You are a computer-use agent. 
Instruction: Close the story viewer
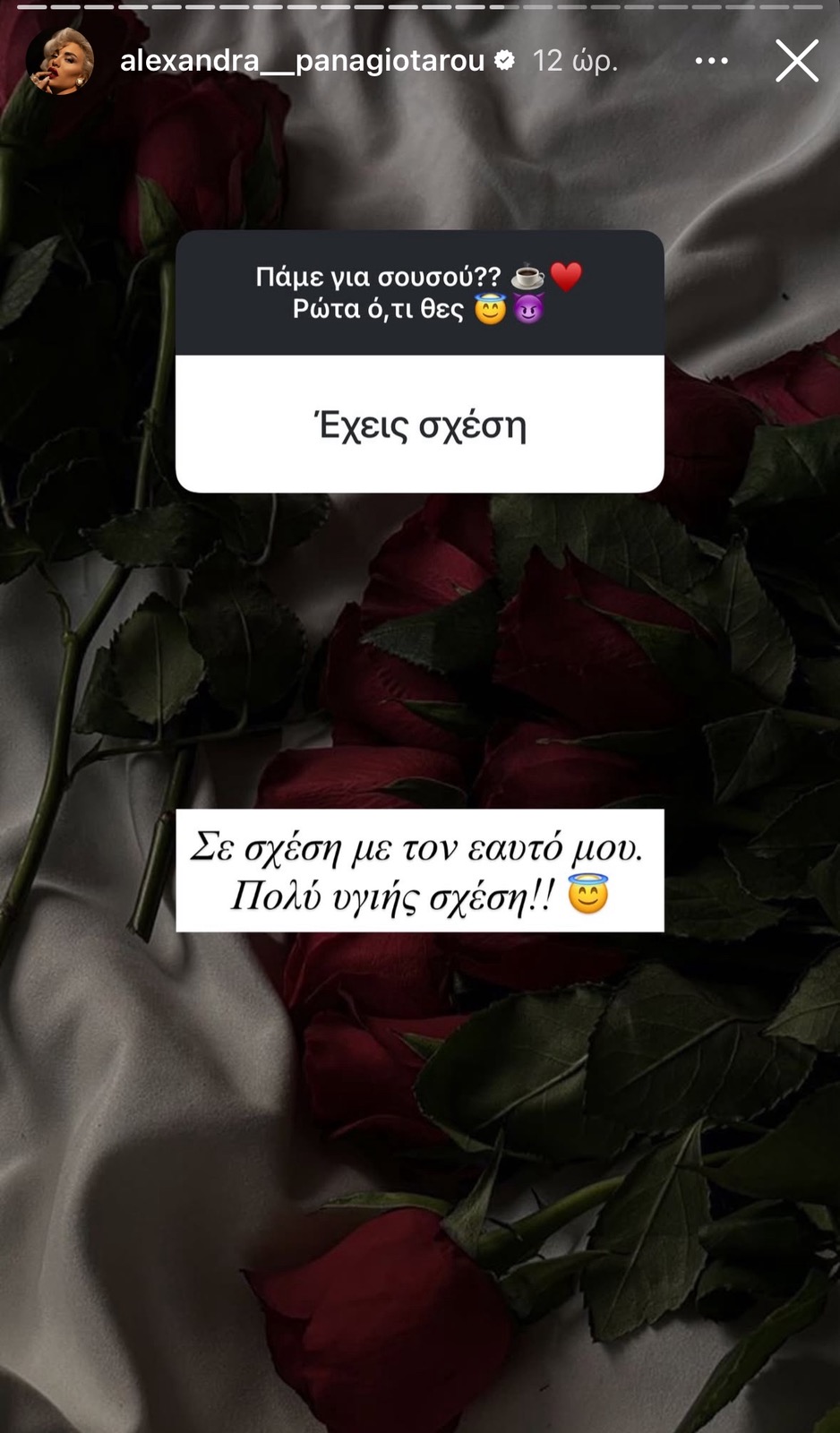tap(796, 61)
